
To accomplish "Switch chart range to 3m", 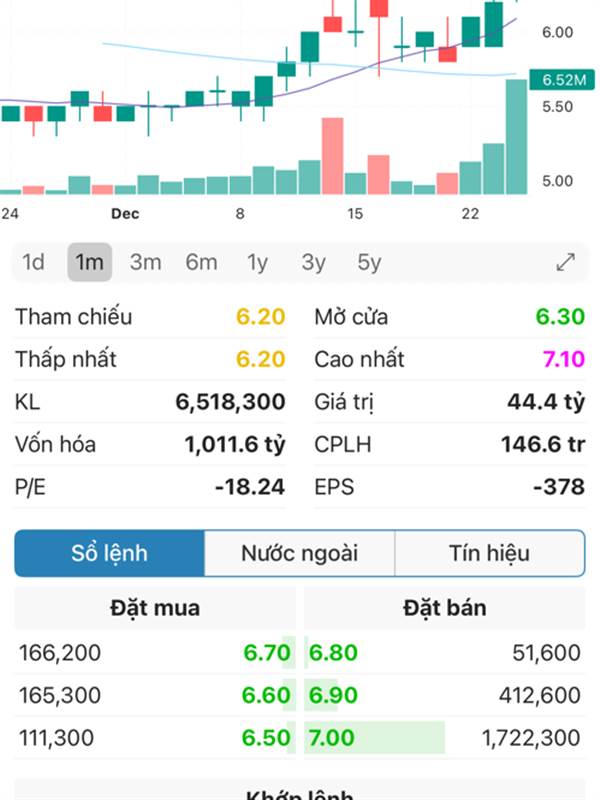I will click(x=145, y=263).
